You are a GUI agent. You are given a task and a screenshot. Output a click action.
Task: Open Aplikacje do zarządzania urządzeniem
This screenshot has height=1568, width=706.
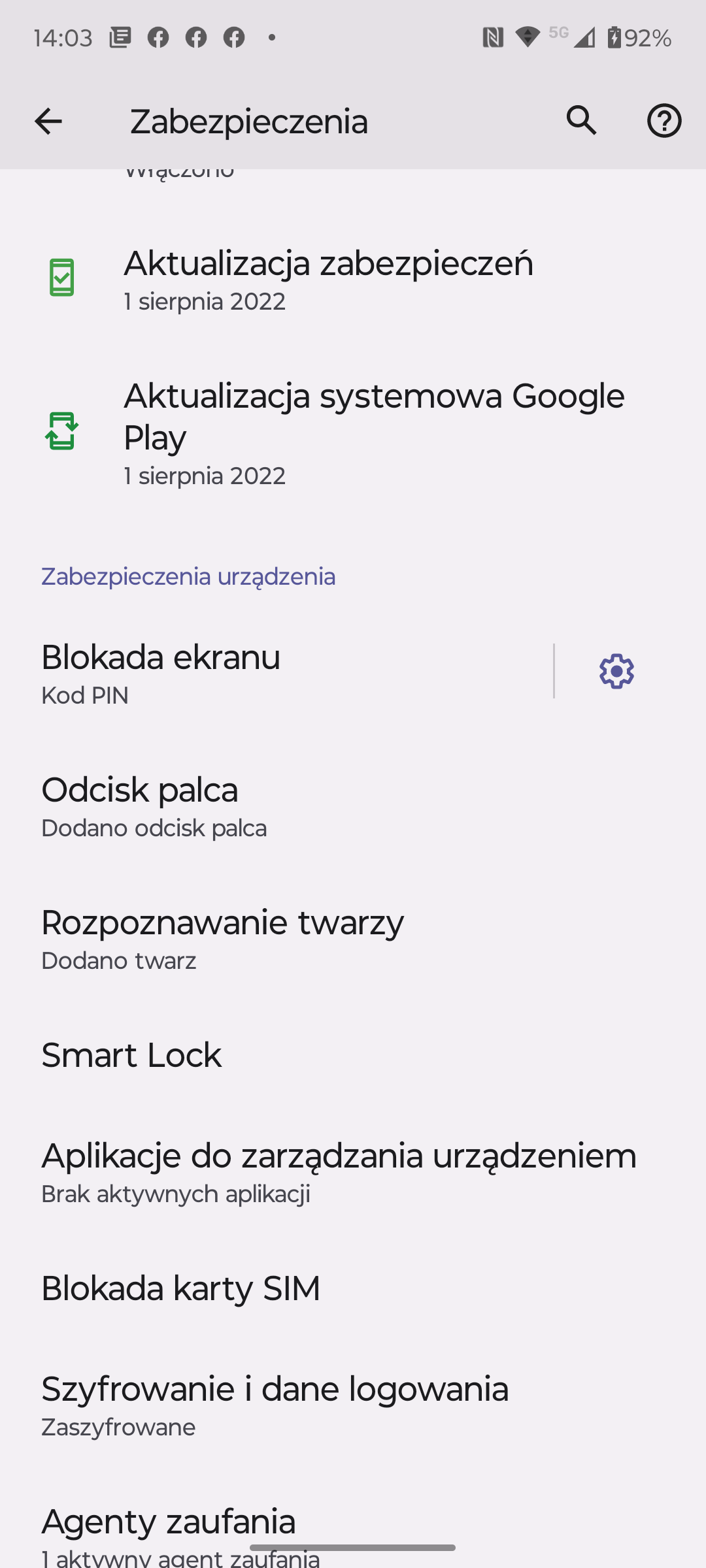click(x=353, y=1171)
